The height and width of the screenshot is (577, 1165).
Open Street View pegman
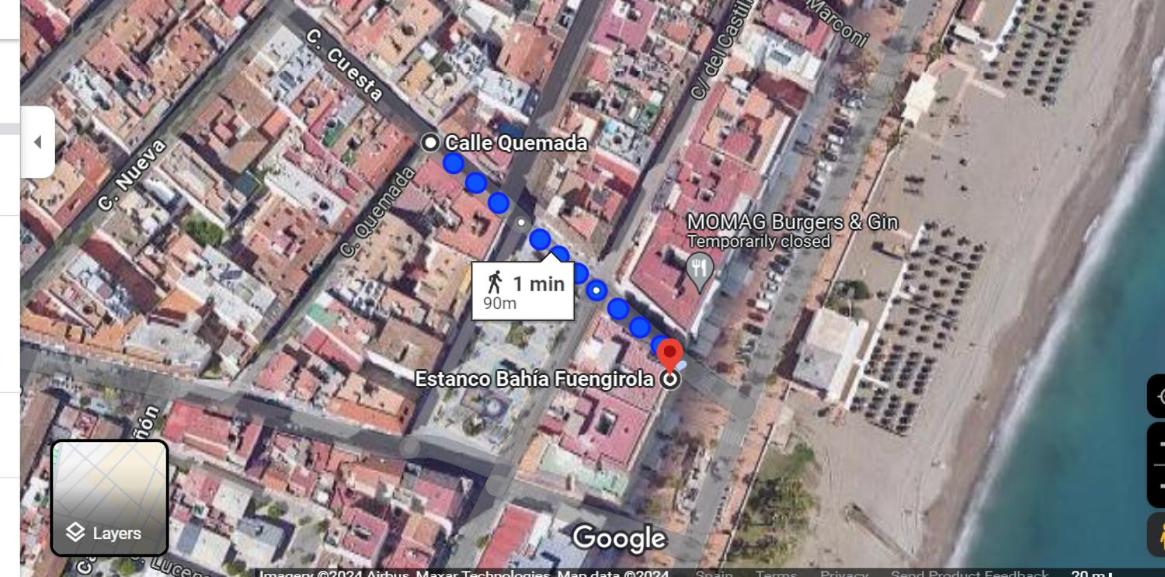1158,534
